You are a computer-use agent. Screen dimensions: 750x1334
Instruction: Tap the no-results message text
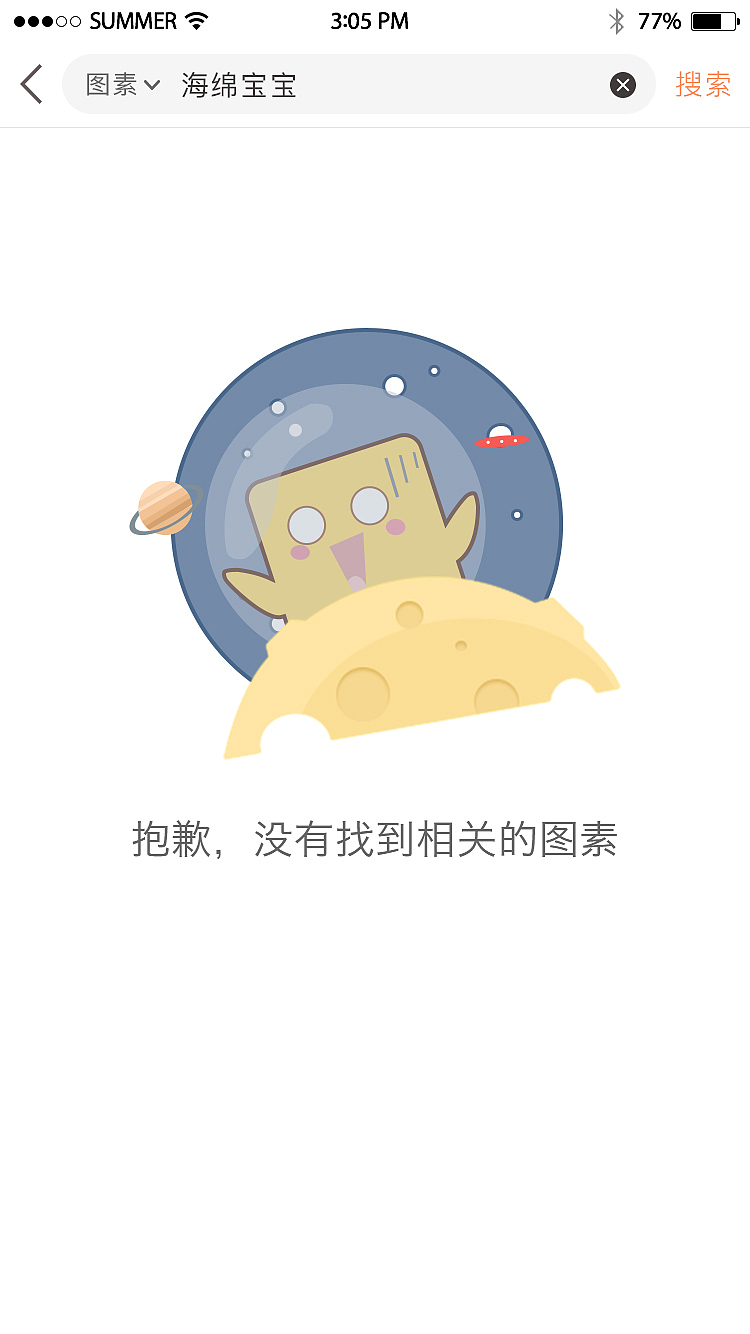pyautogui.click(x=375, y=840)
